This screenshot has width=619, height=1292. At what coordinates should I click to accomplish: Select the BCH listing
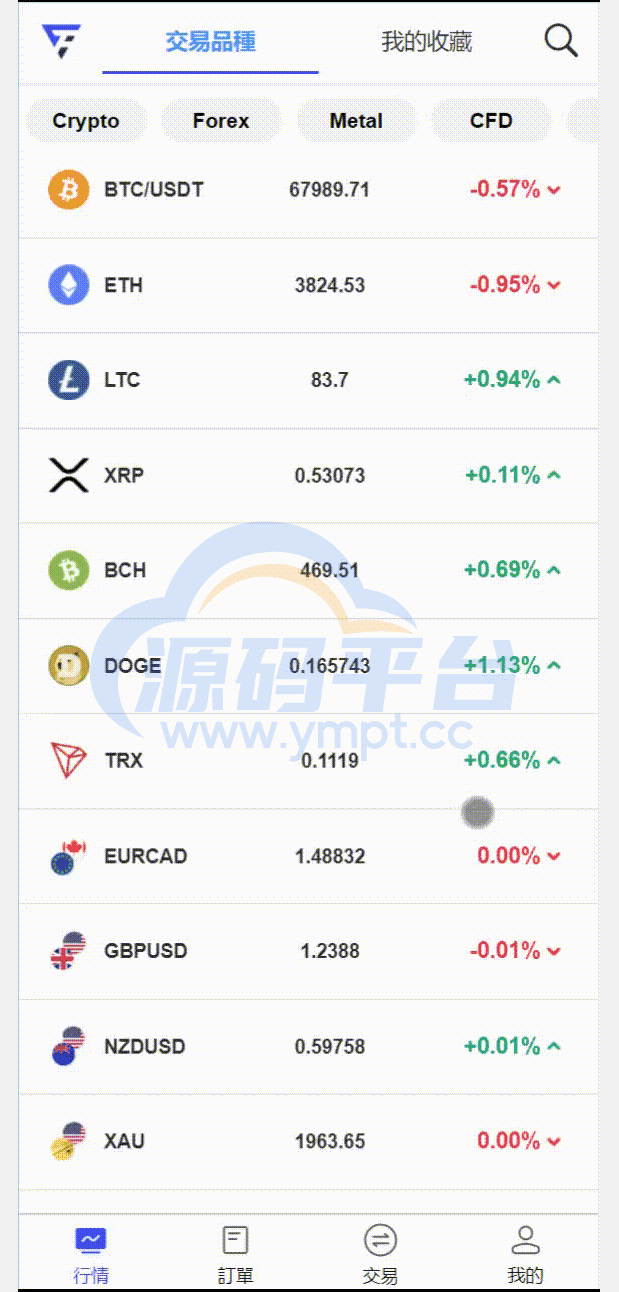308,570
